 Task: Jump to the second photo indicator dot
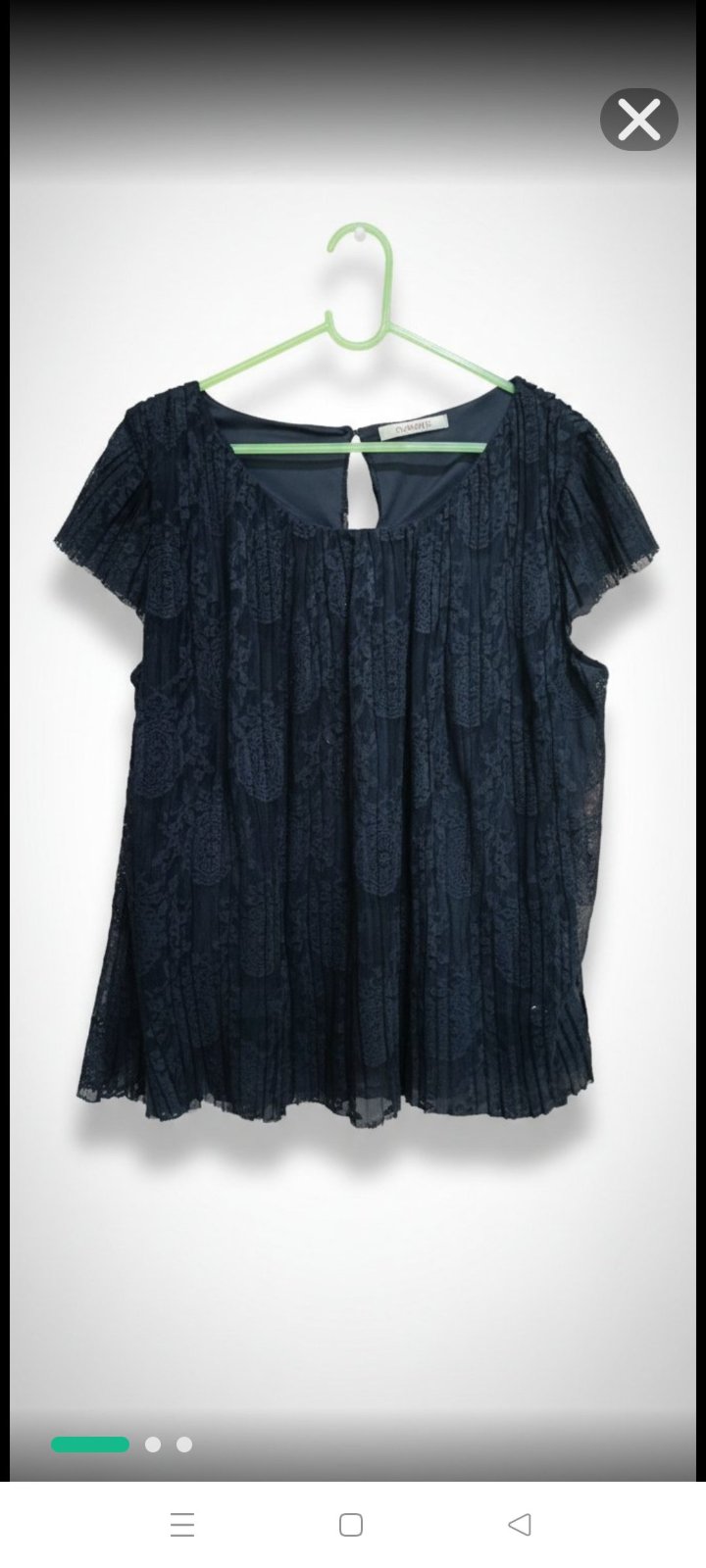coord(153,1445)
